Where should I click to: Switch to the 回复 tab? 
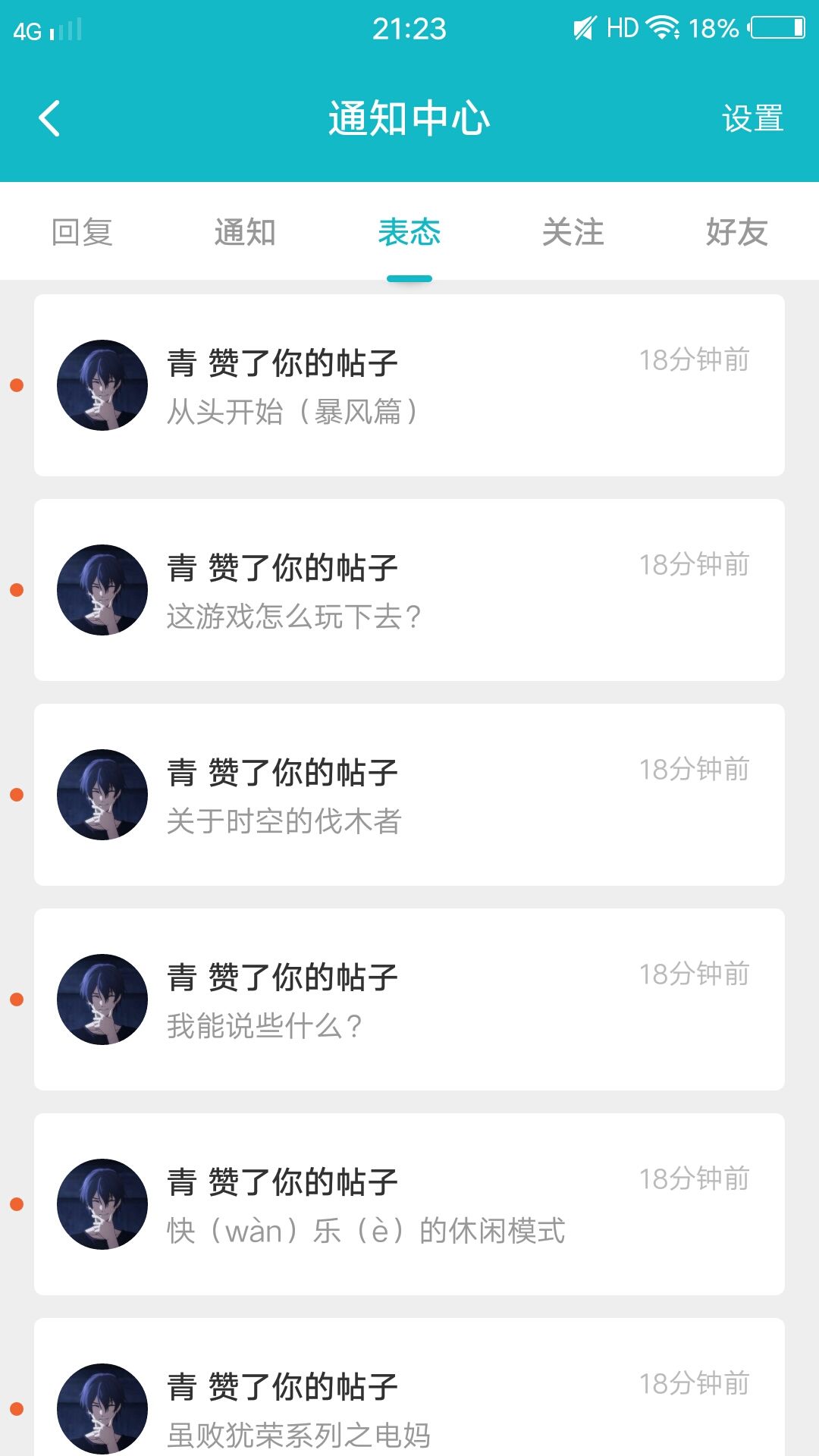click(82, 232)
